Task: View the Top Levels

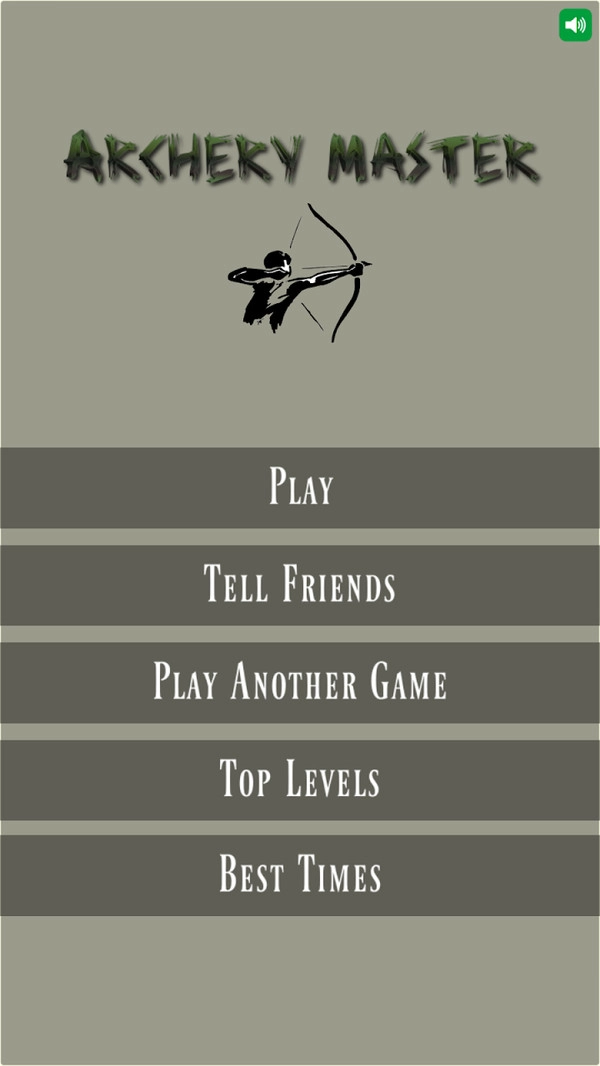Action: (x=300, y=779)
